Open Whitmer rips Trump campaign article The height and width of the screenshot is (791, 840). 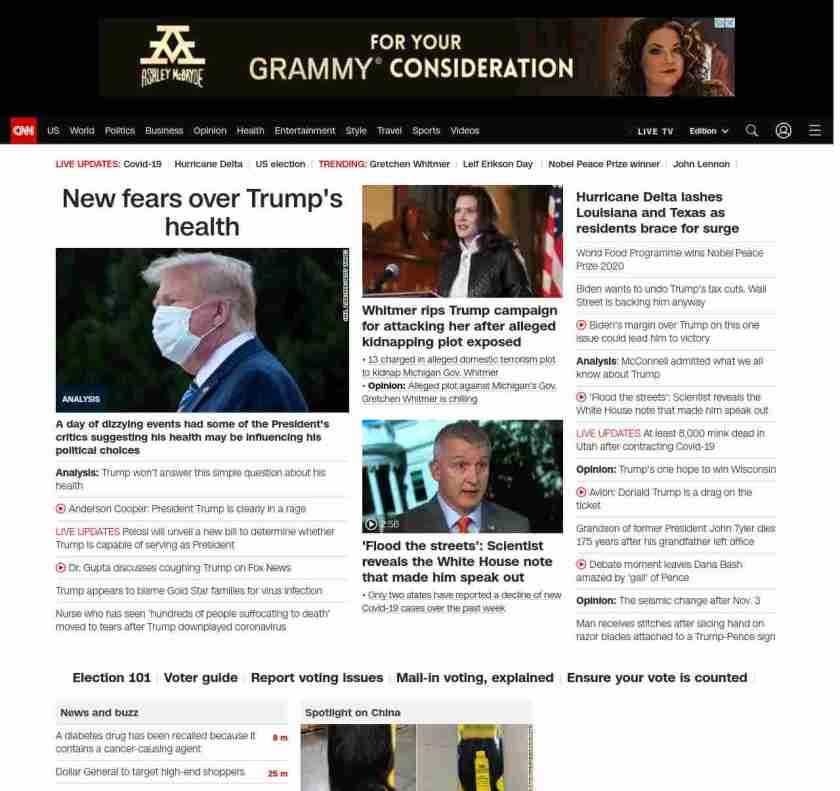click(x=459, y=326)
